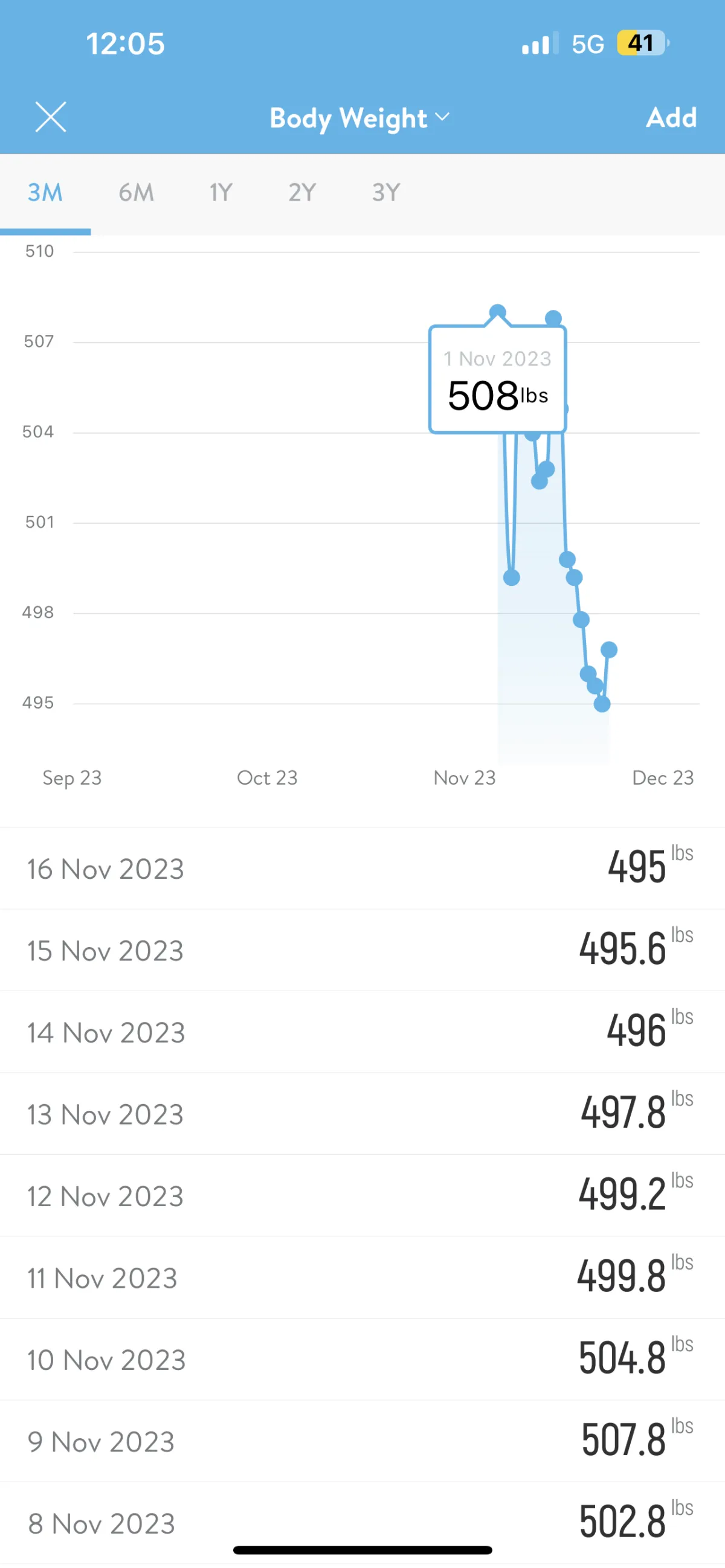Open the 14 Nov 2023 entry of 496 lbs
Image resolution: width=725 pixels, height=1568 pixels.
tap(362, 1032)
